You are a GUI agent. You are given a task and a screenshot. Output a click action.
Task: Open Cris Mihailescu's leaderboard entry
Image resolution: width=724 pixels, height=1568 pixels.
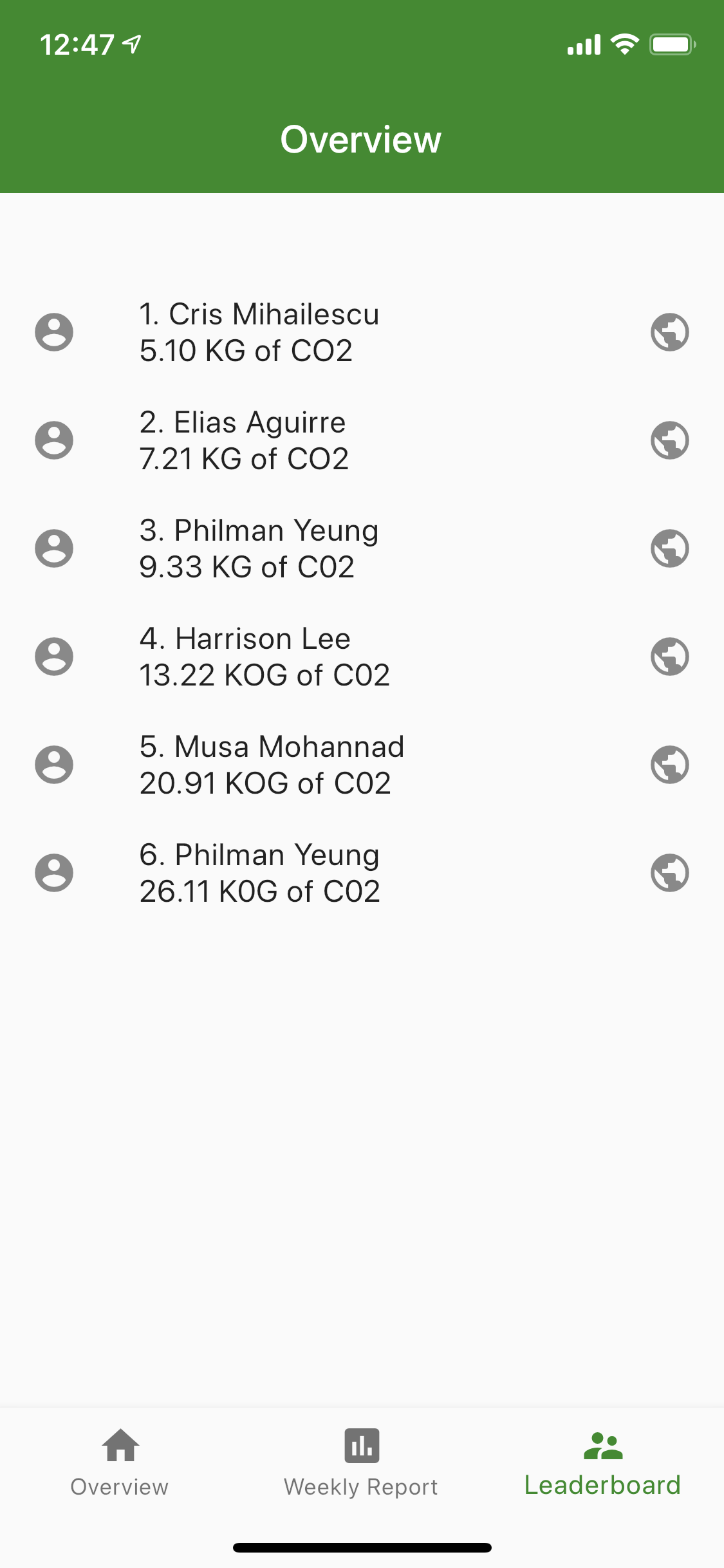point(259,332)
